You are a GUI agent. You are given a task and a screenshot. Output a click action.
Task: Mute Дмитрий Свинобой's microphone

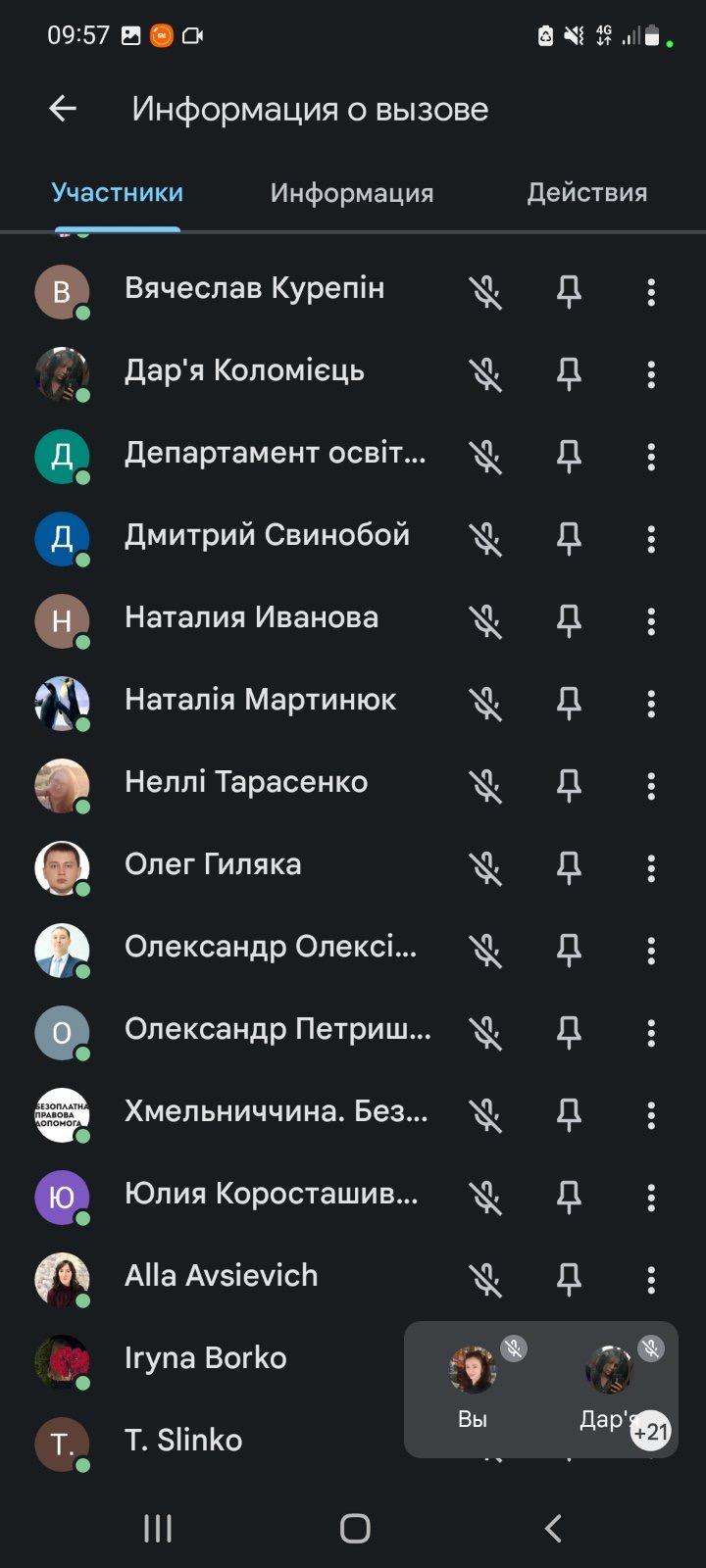click(485, 539)
